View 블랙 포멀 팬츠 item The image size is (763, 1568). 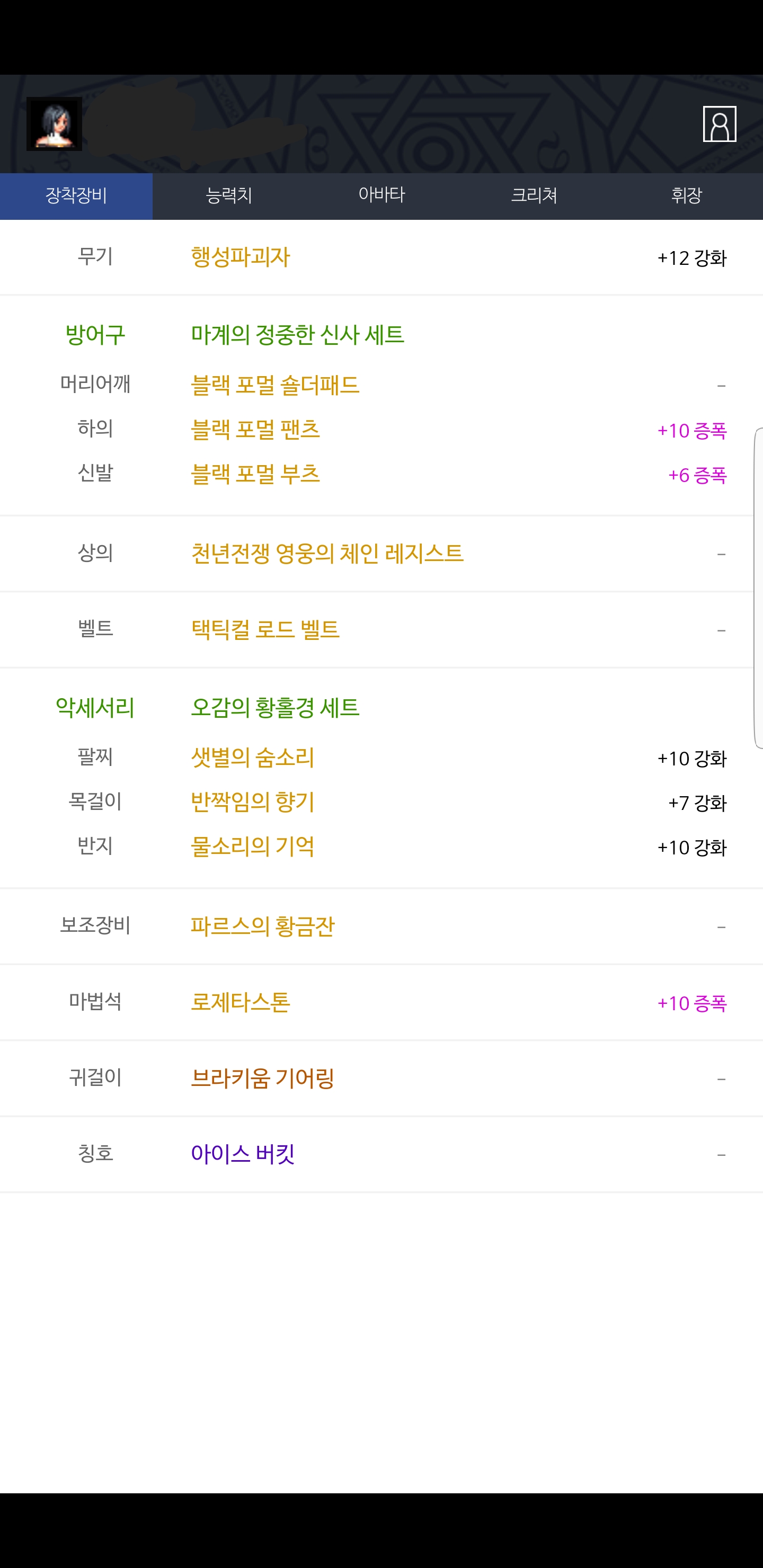point(255,430)
